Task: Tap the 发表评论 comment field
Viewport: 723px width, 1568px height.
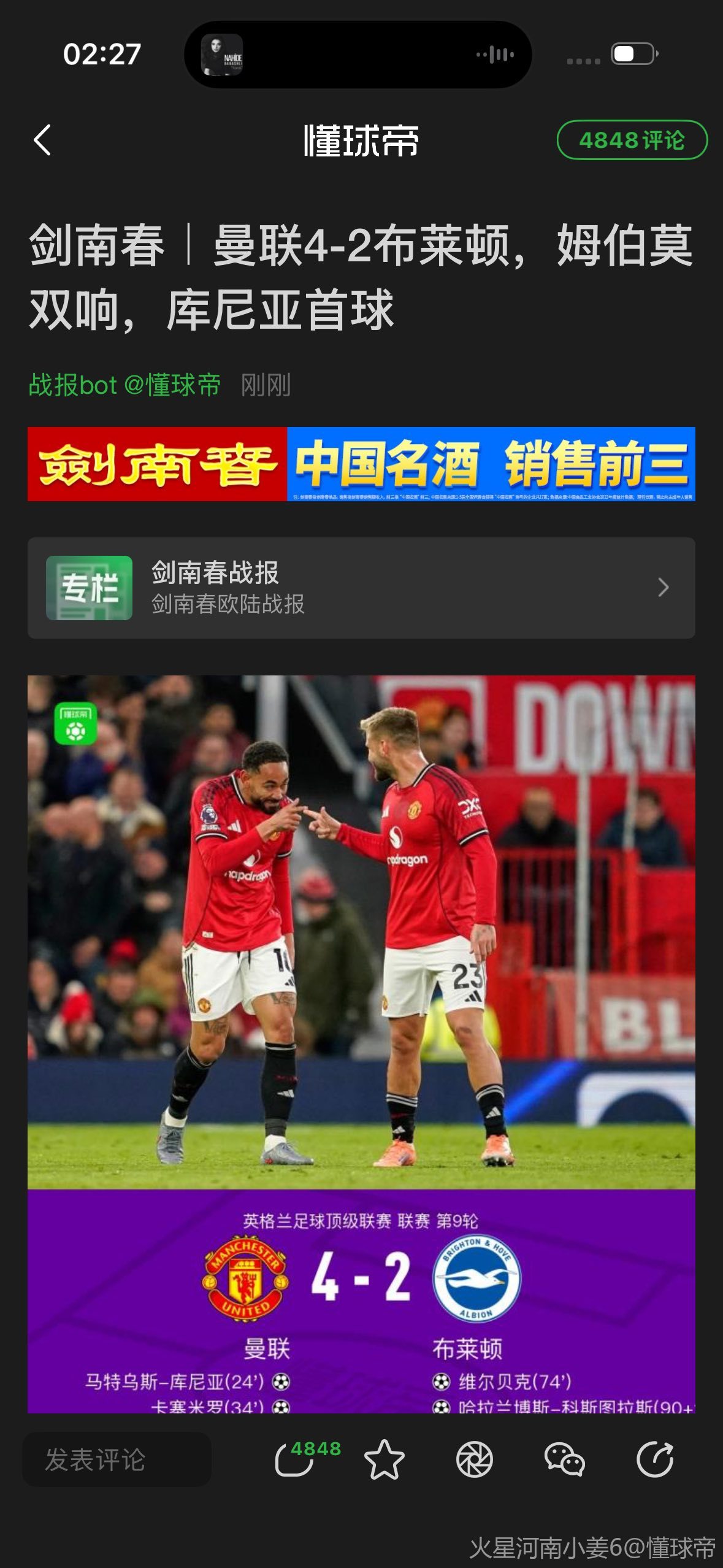Action: 117,1459
